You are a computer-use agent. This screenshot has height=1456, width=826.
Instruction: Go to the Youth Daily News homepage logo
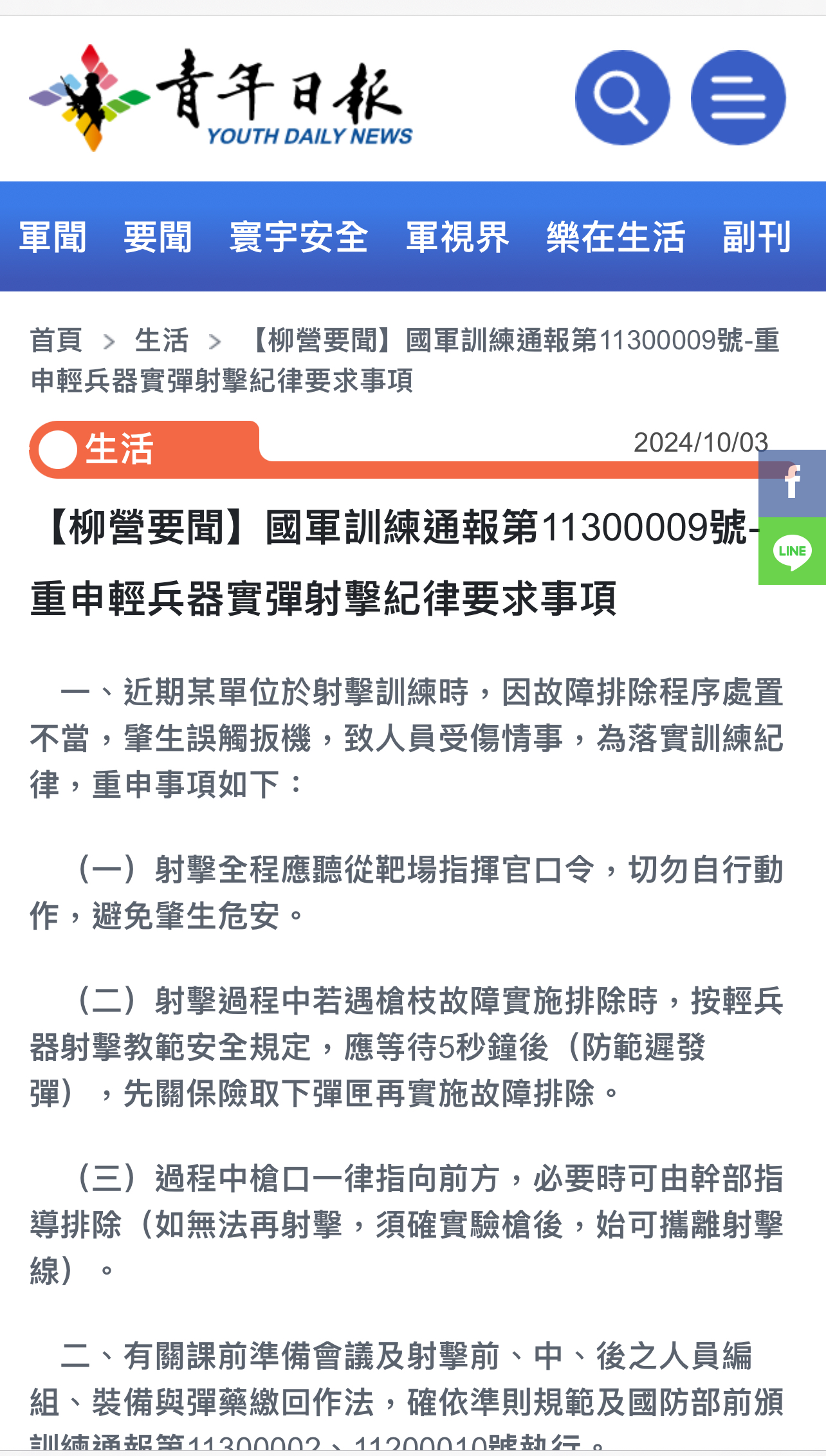coord(221,98)
